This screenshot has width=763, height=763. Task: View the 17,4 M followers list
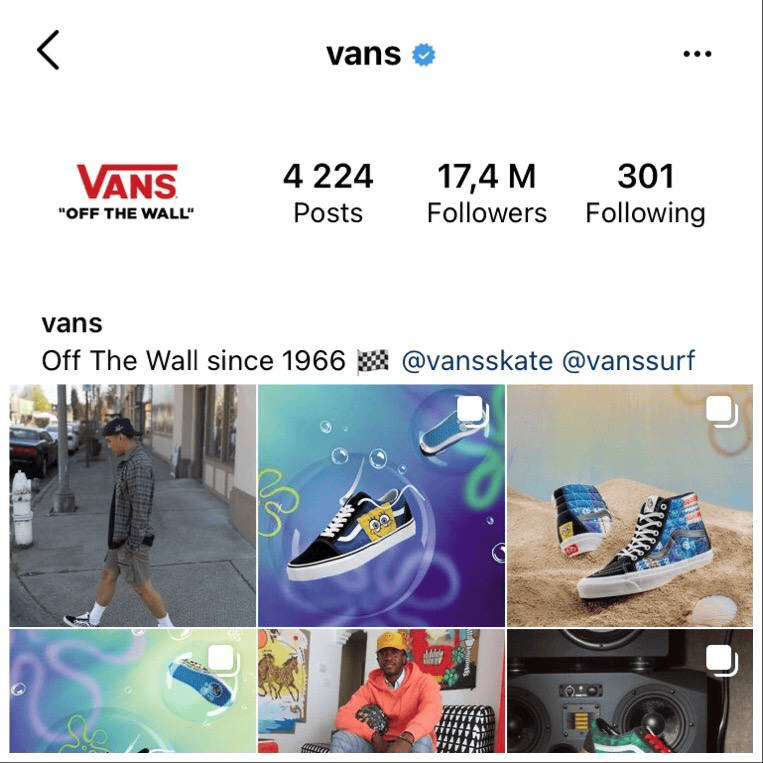click(x=486, y=193)
